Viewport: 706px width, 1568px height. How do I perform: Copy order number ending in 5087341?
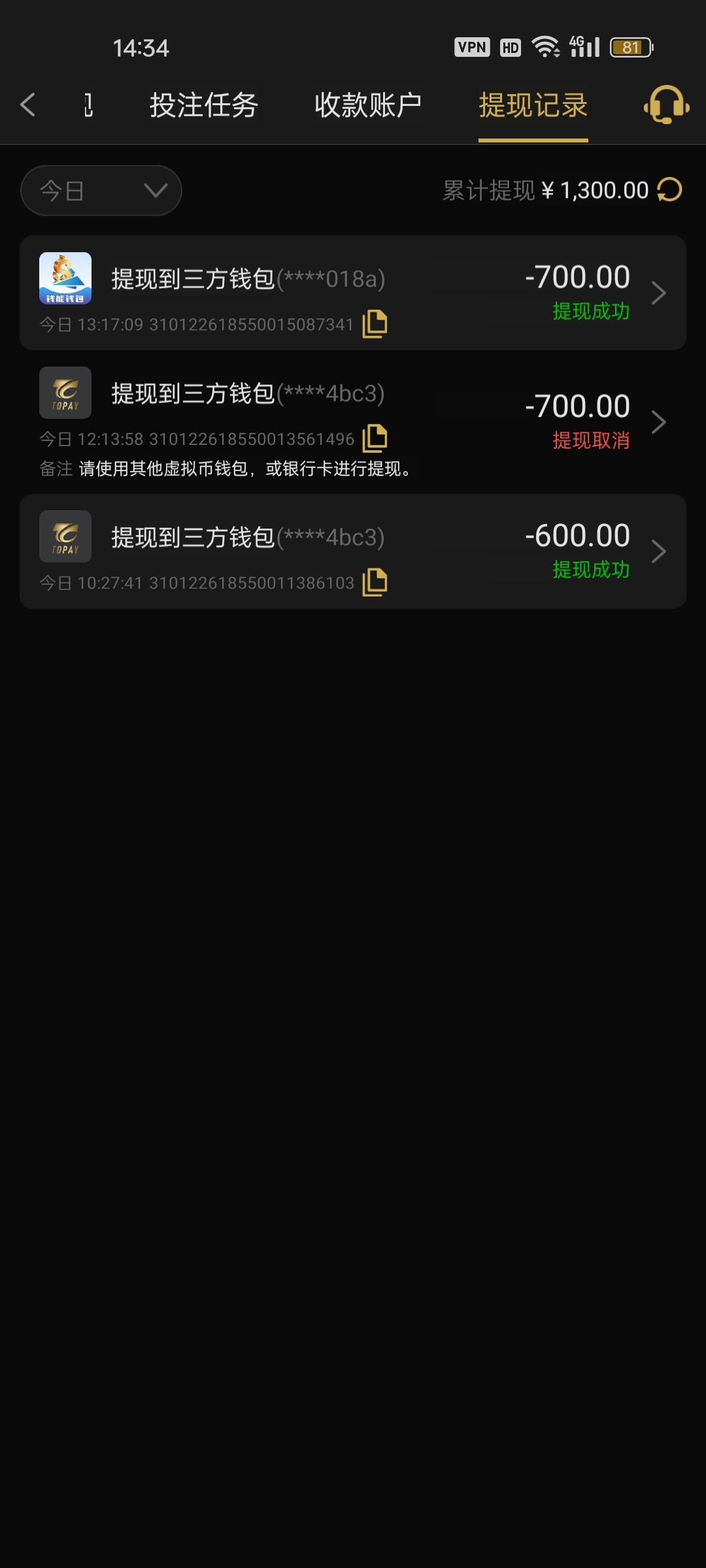pyautogui.click(x=375, y=324)
